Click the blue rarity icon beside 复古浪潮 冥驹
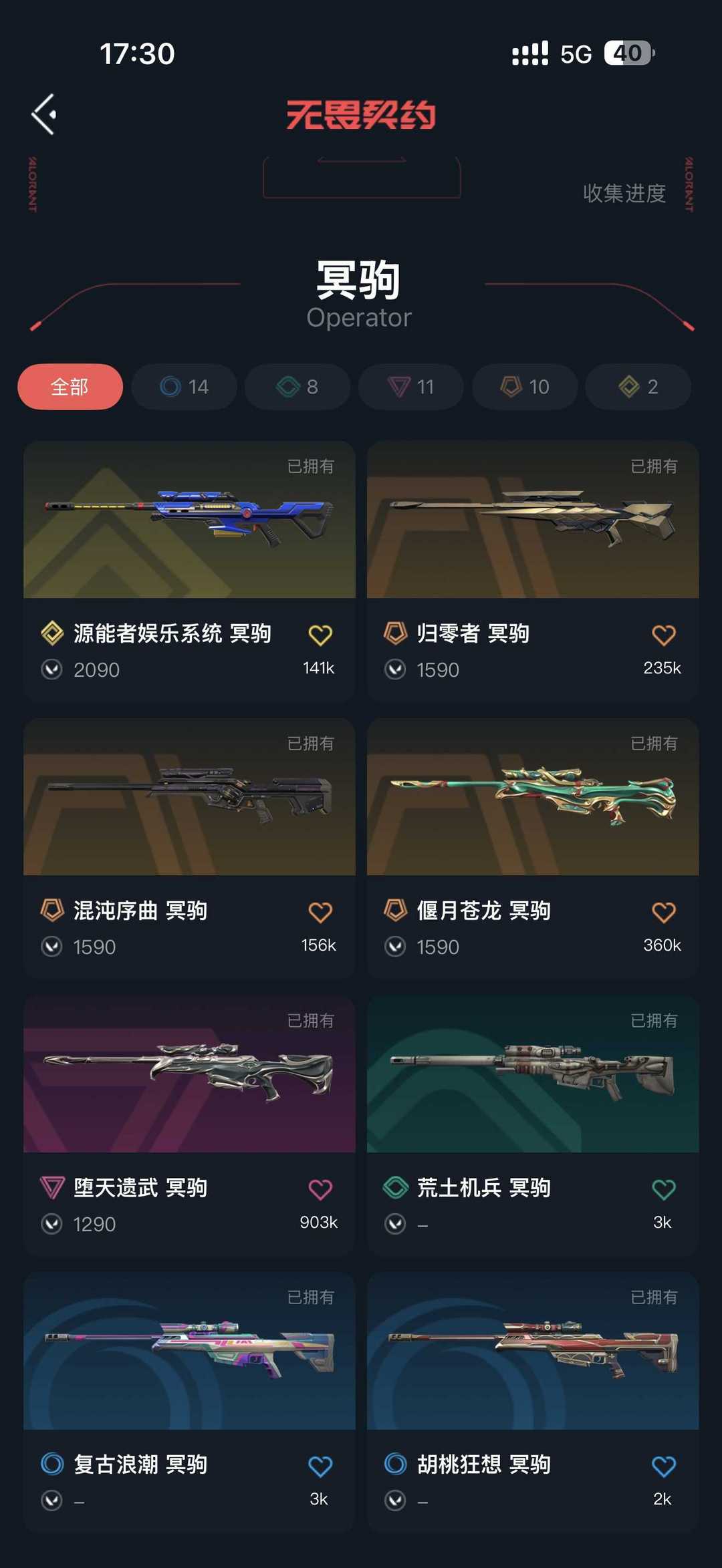The height and width of the screenshot is (1568, 722). pos(53,1465)
